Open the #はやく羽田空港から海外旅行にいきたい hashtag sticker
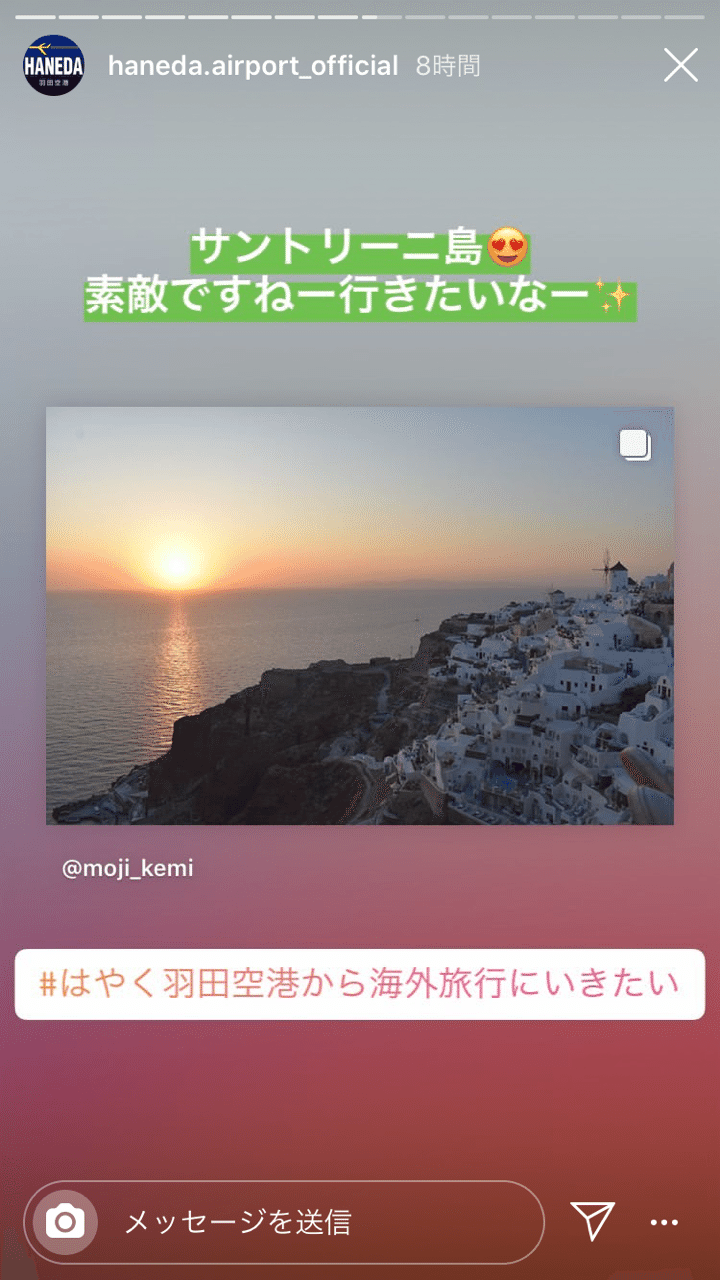720x1280 pixels. click(x=360, y=984)
